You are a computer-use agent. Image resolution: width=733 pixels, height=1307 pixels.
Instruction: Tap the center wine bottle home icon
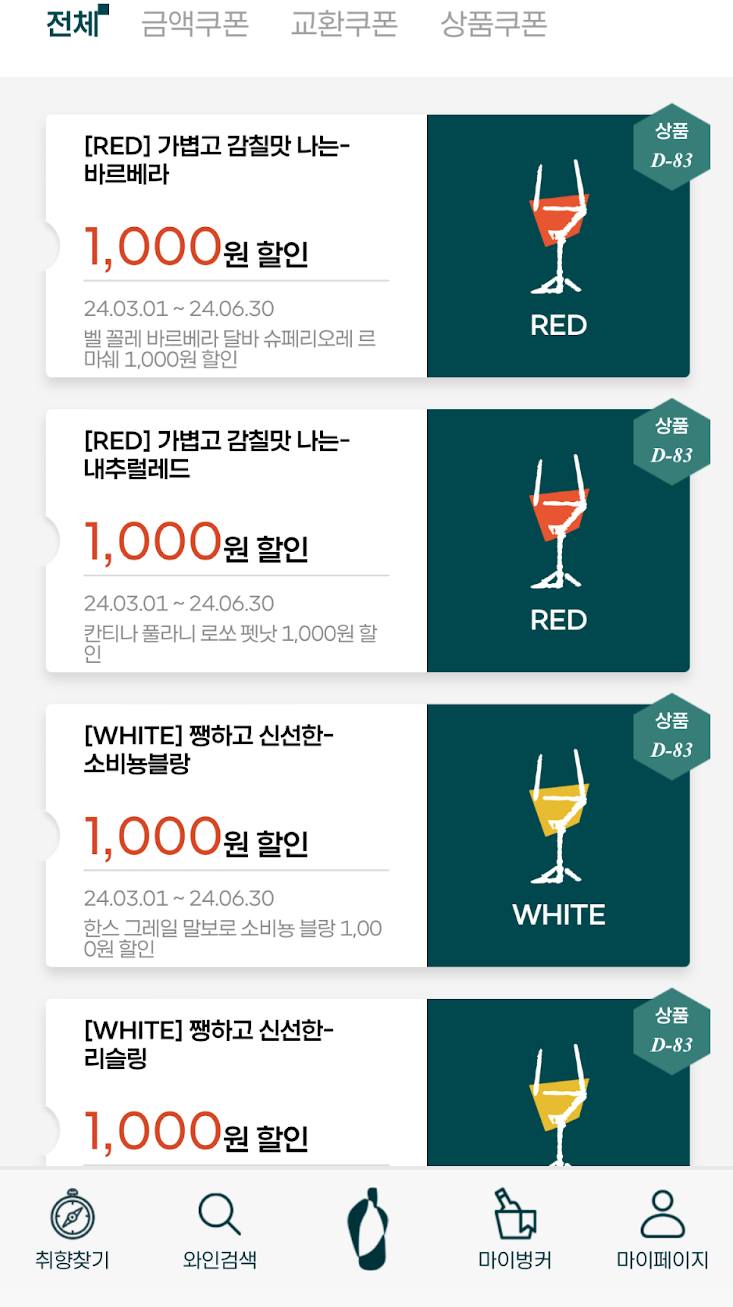click(367, 1229)
